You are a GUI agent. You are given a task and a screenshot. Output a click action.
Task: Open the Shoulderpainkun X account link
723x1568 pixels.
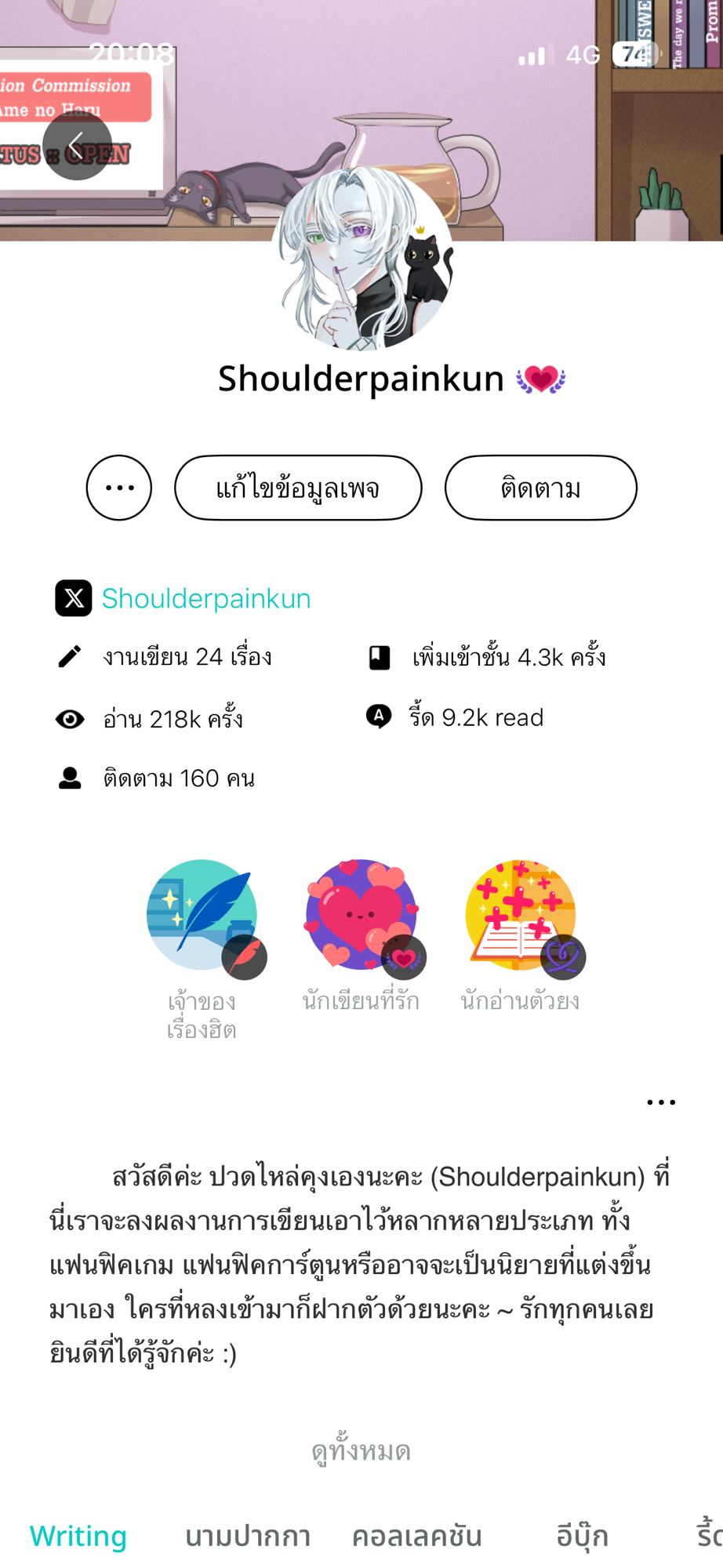[x=205, y=598]
